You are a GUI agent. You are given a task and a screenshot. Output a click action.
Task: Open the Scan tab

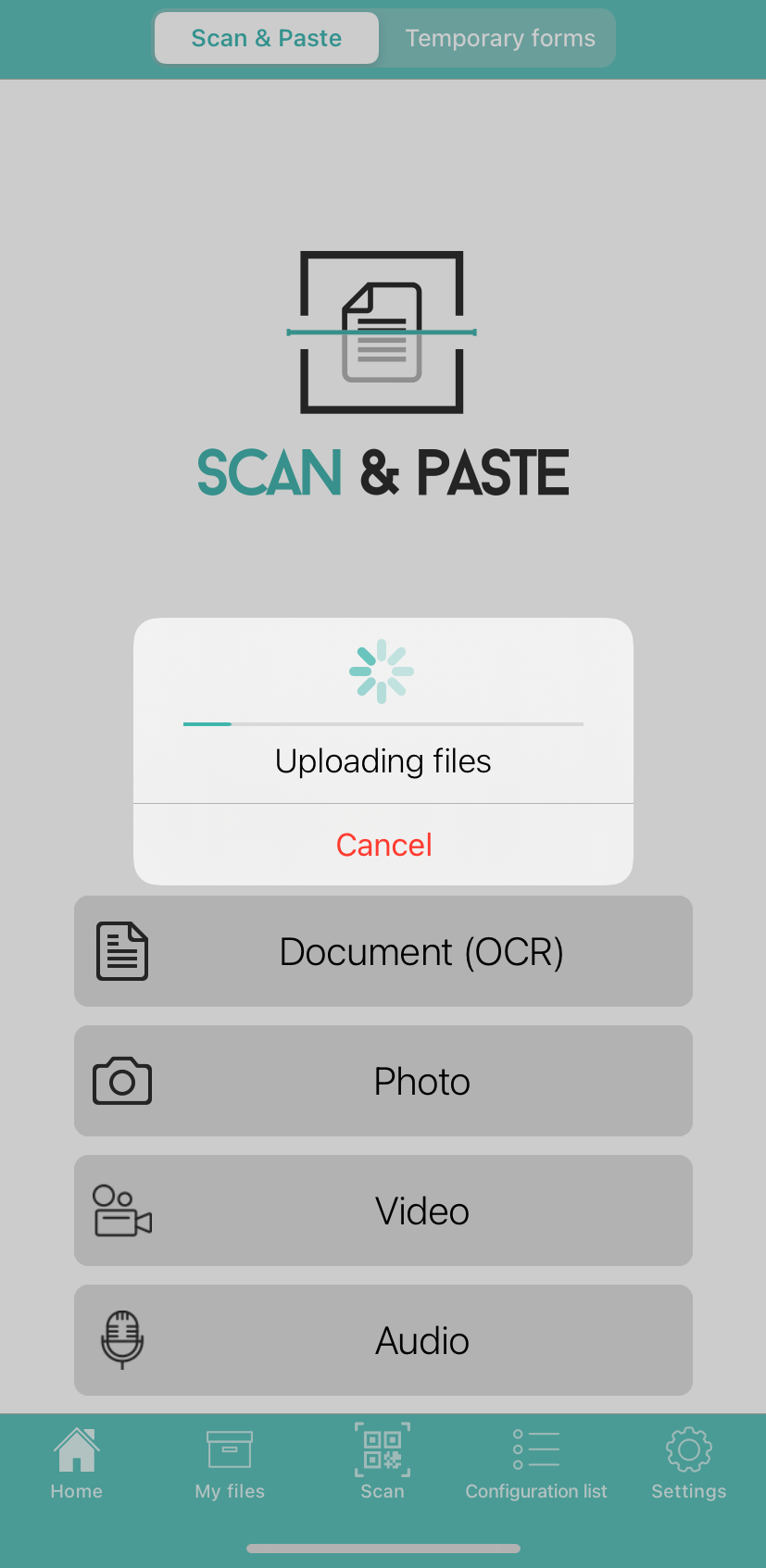coord(383,1463)
